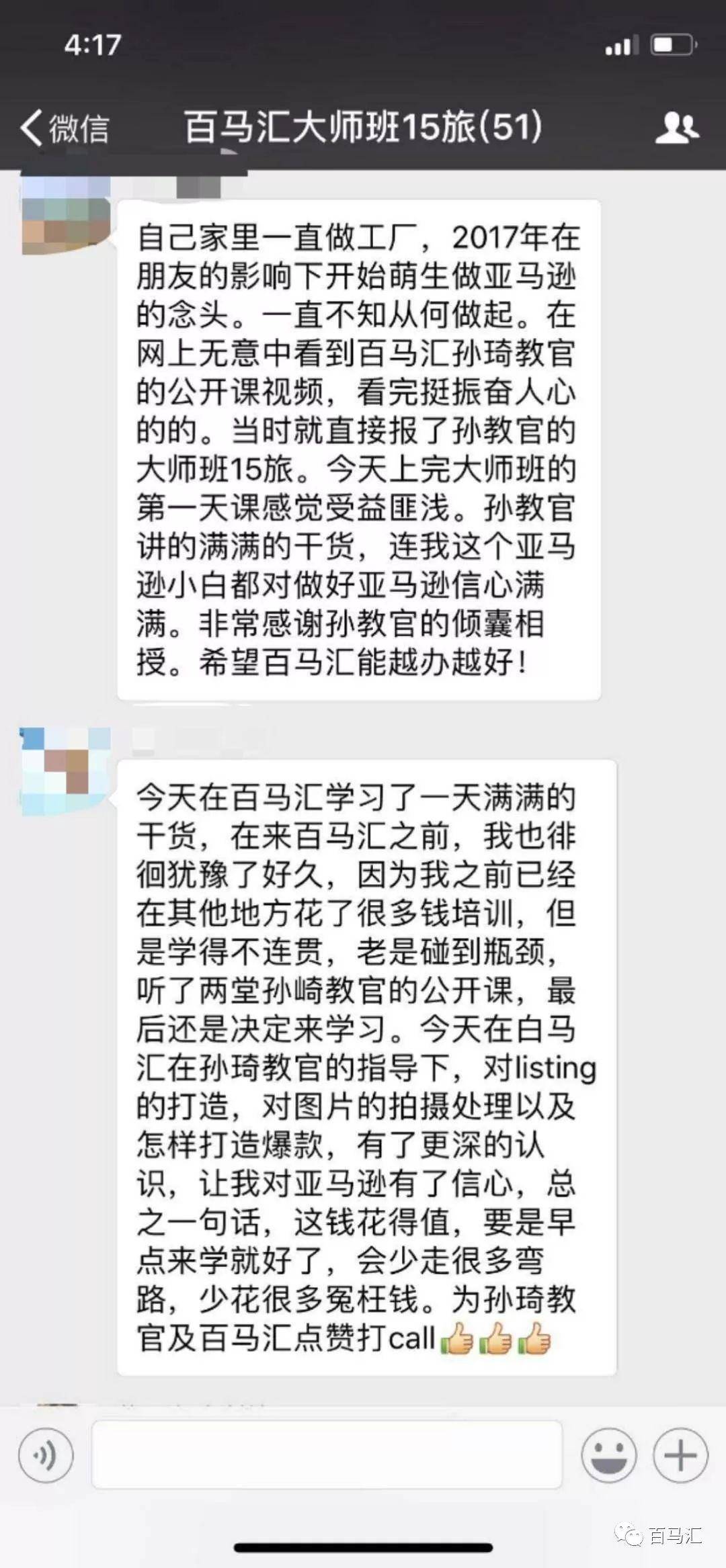Open profile of sender saying 今天在百马汇学习

65,771
